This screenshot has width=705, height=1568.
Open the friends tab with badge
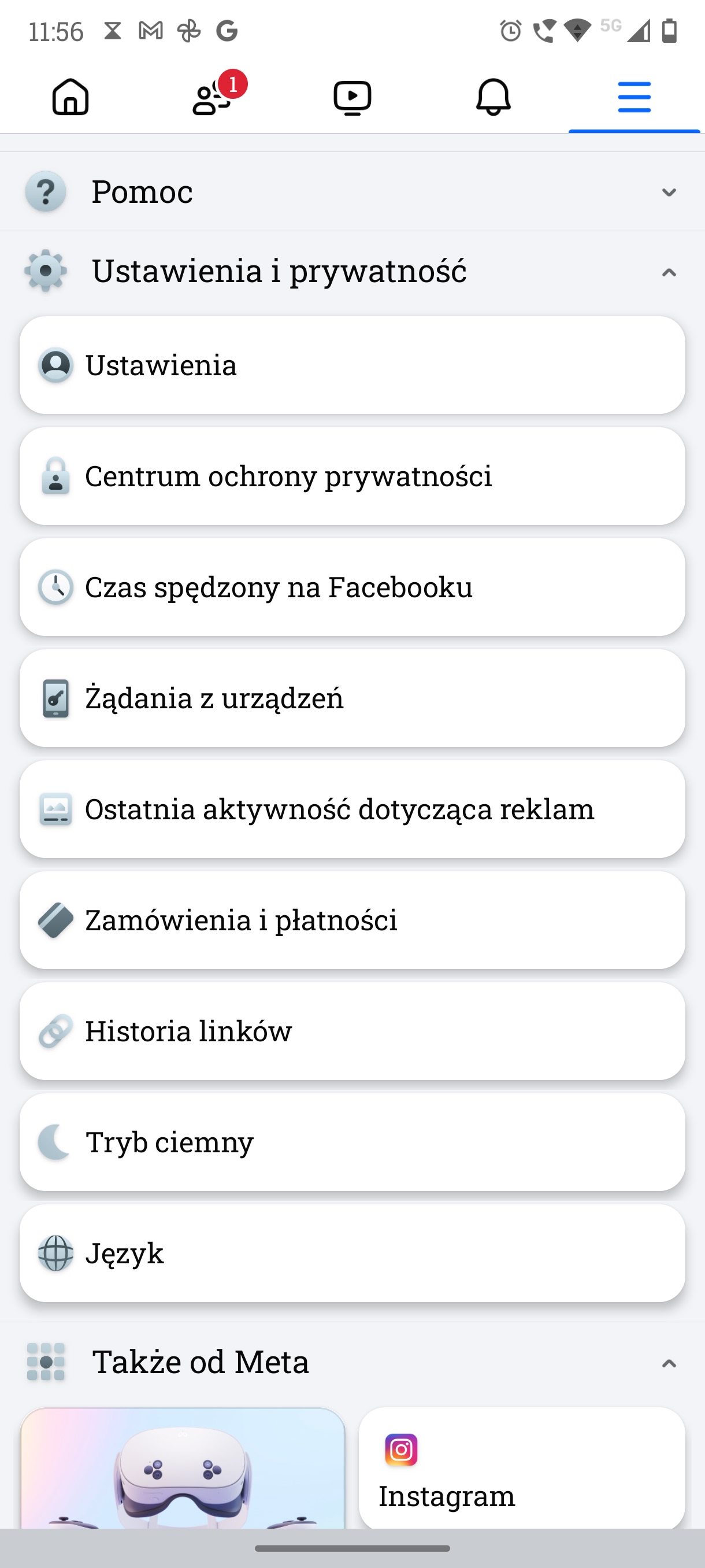(211, 97)
